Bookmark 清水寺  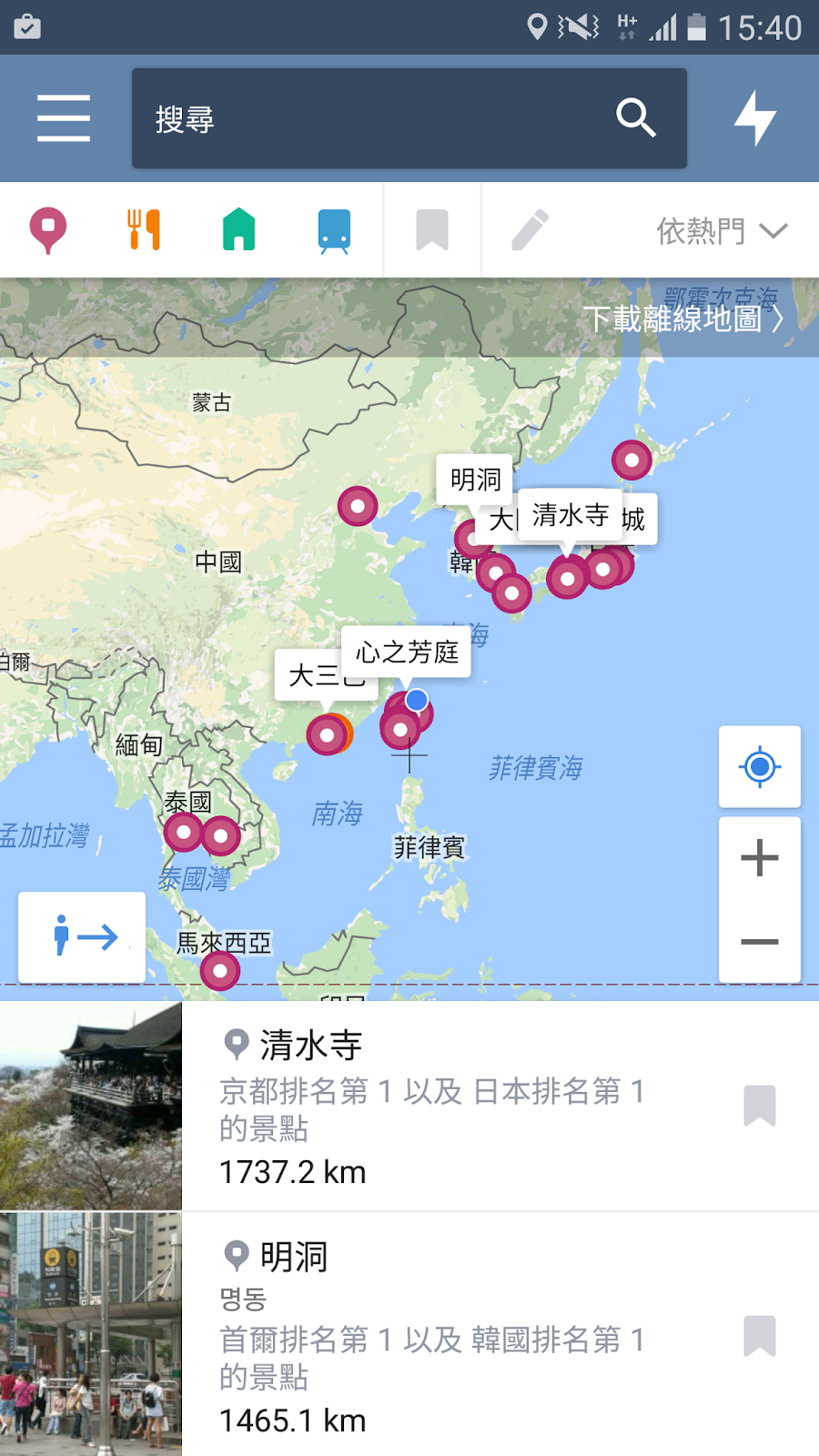click(760, 1106)
